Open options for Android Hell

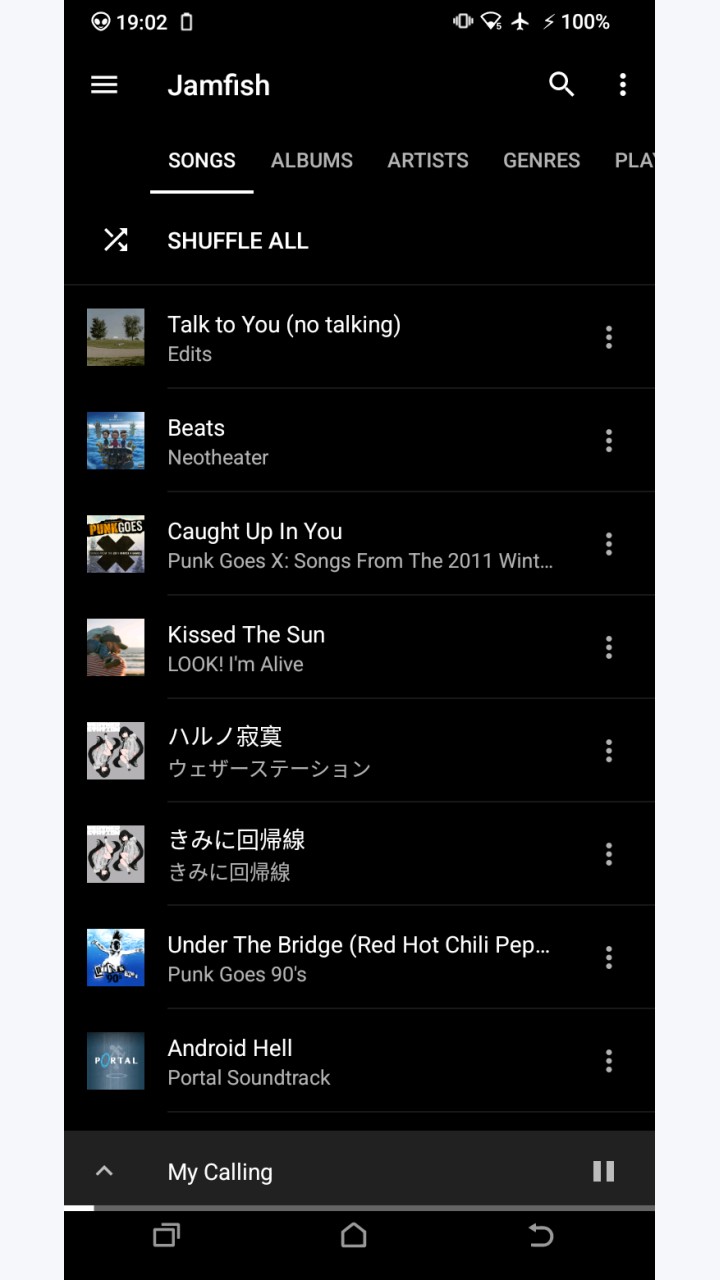(608, 1061)
